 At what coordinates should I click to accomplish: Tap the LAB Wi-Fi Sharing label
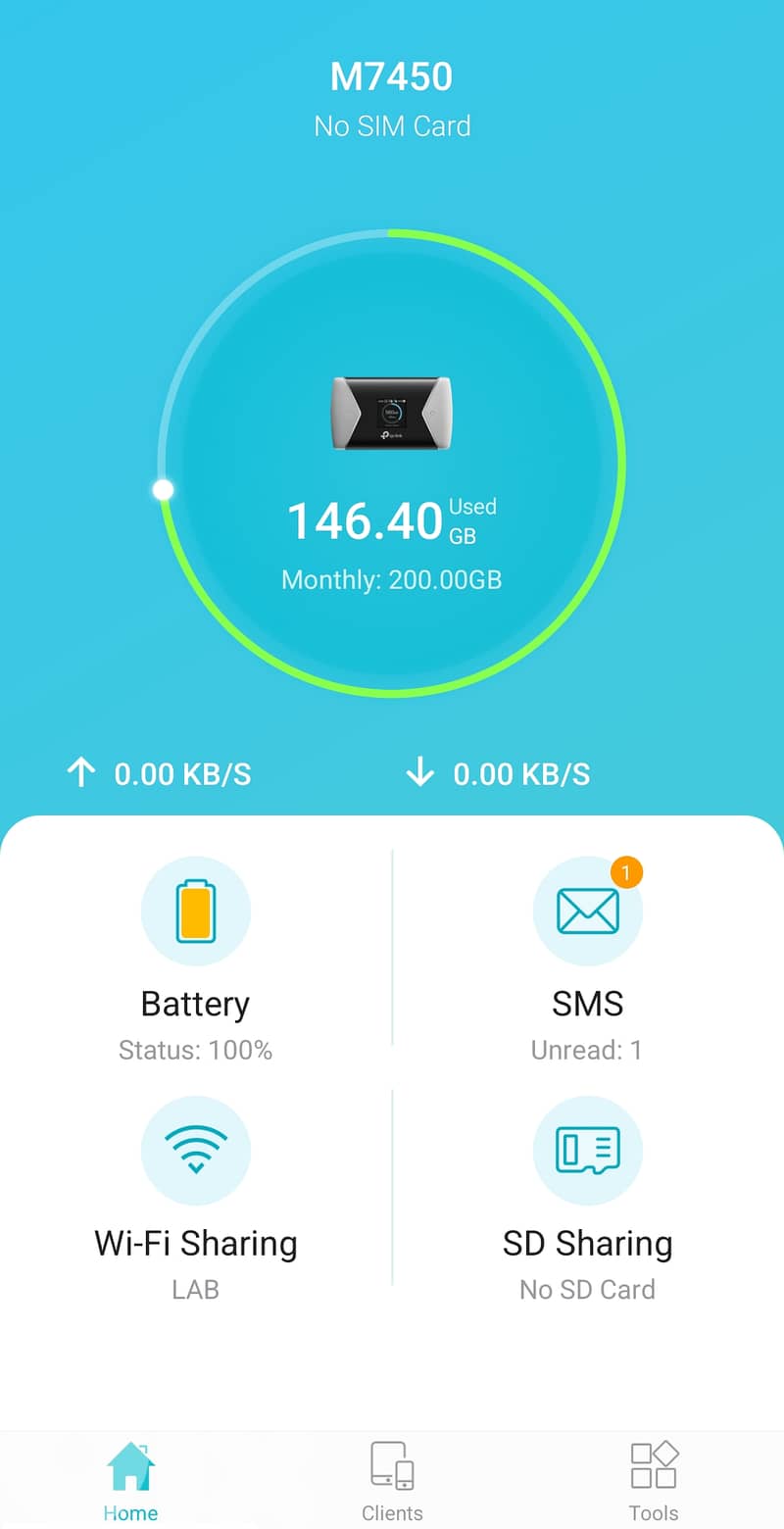pos(195,1289)
